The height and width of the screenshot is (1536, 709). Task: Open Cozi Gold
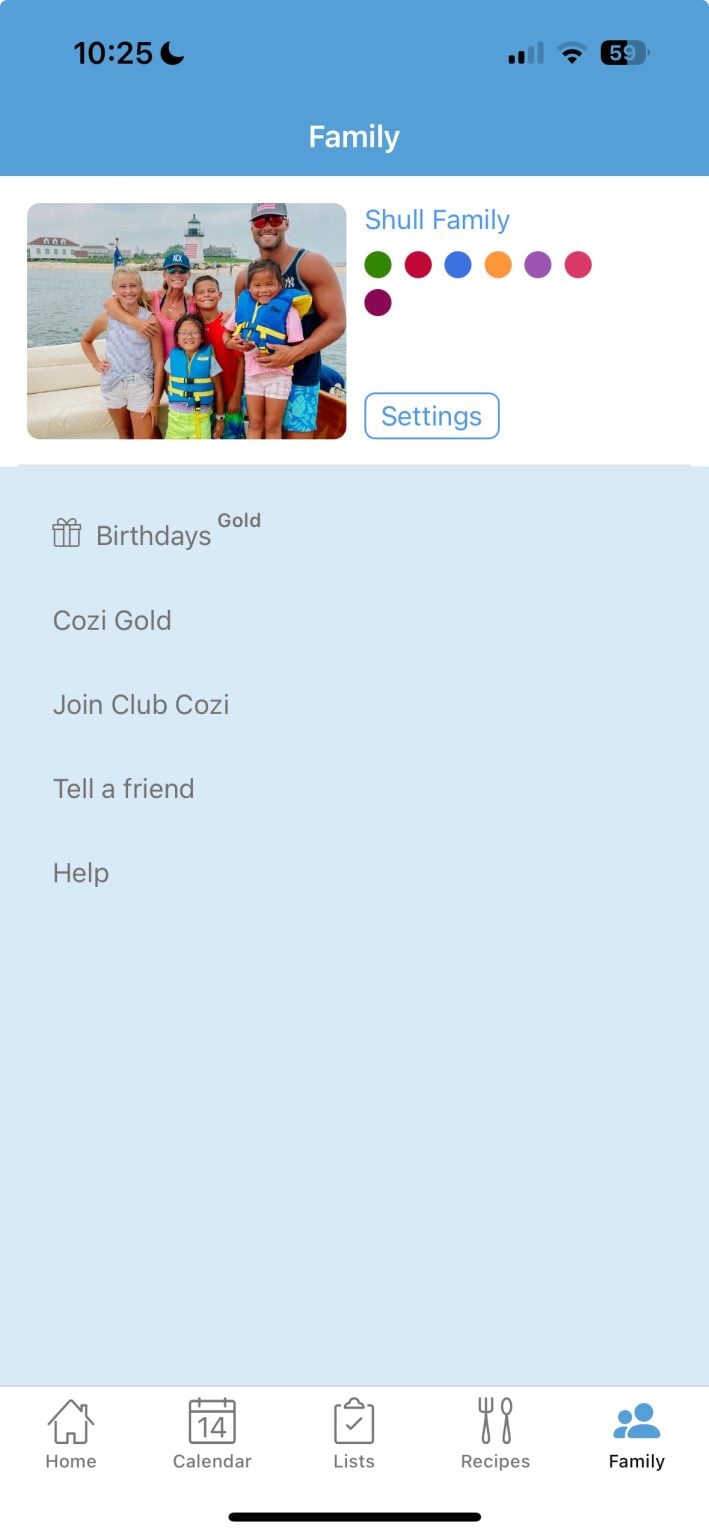112,621
